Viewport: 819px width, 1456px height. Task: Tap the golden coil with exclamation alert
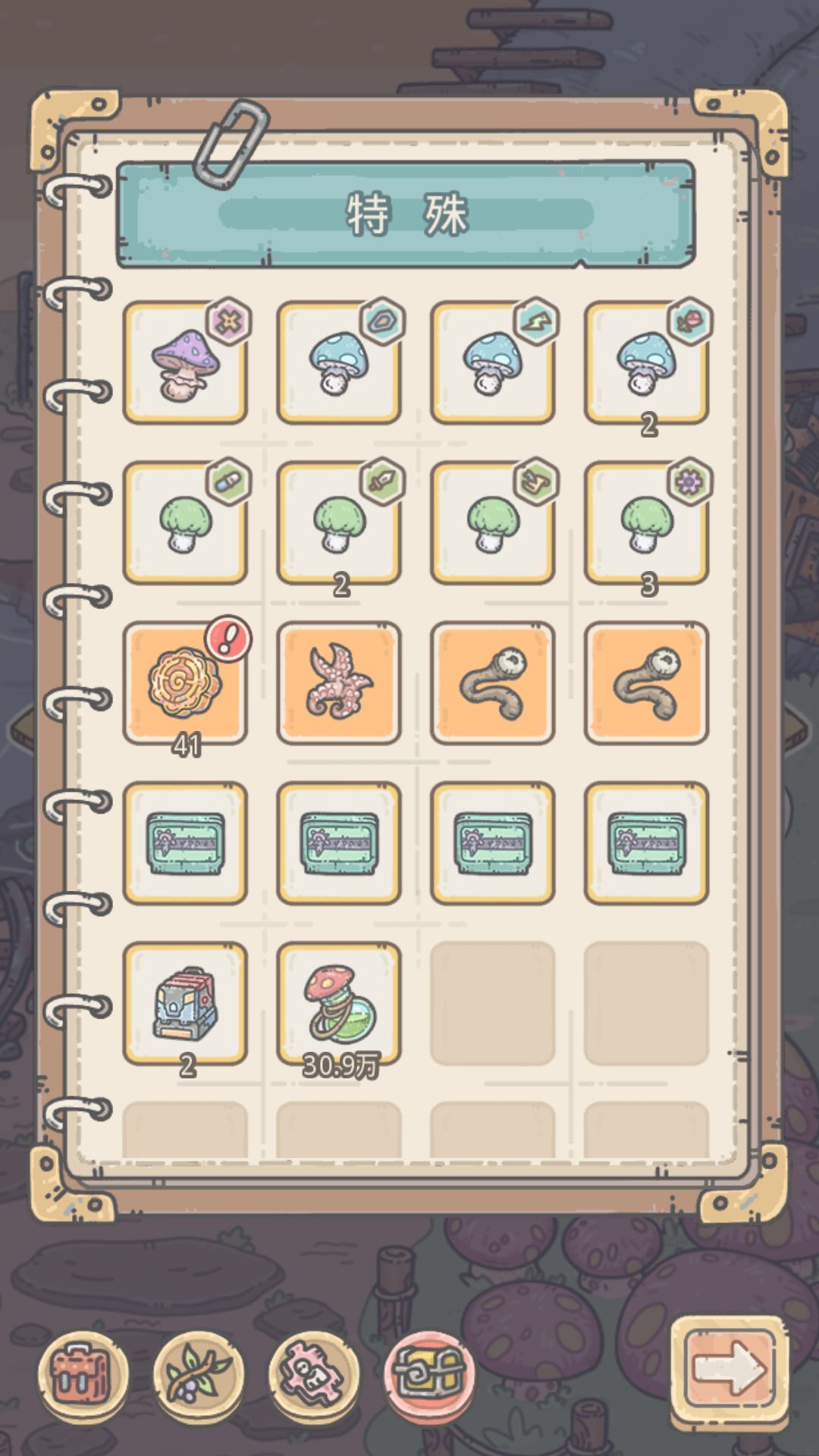coord(186,682)
